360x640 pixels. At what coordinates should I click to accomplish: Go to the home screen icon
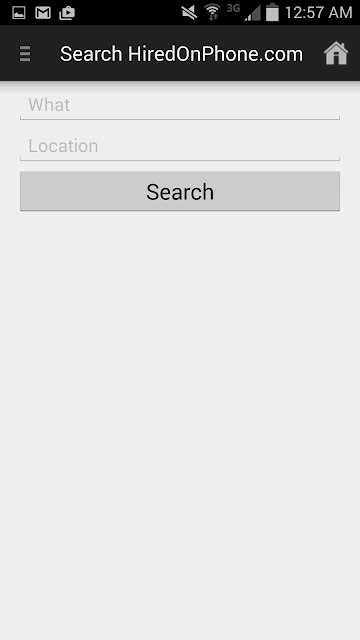(336, 53)
